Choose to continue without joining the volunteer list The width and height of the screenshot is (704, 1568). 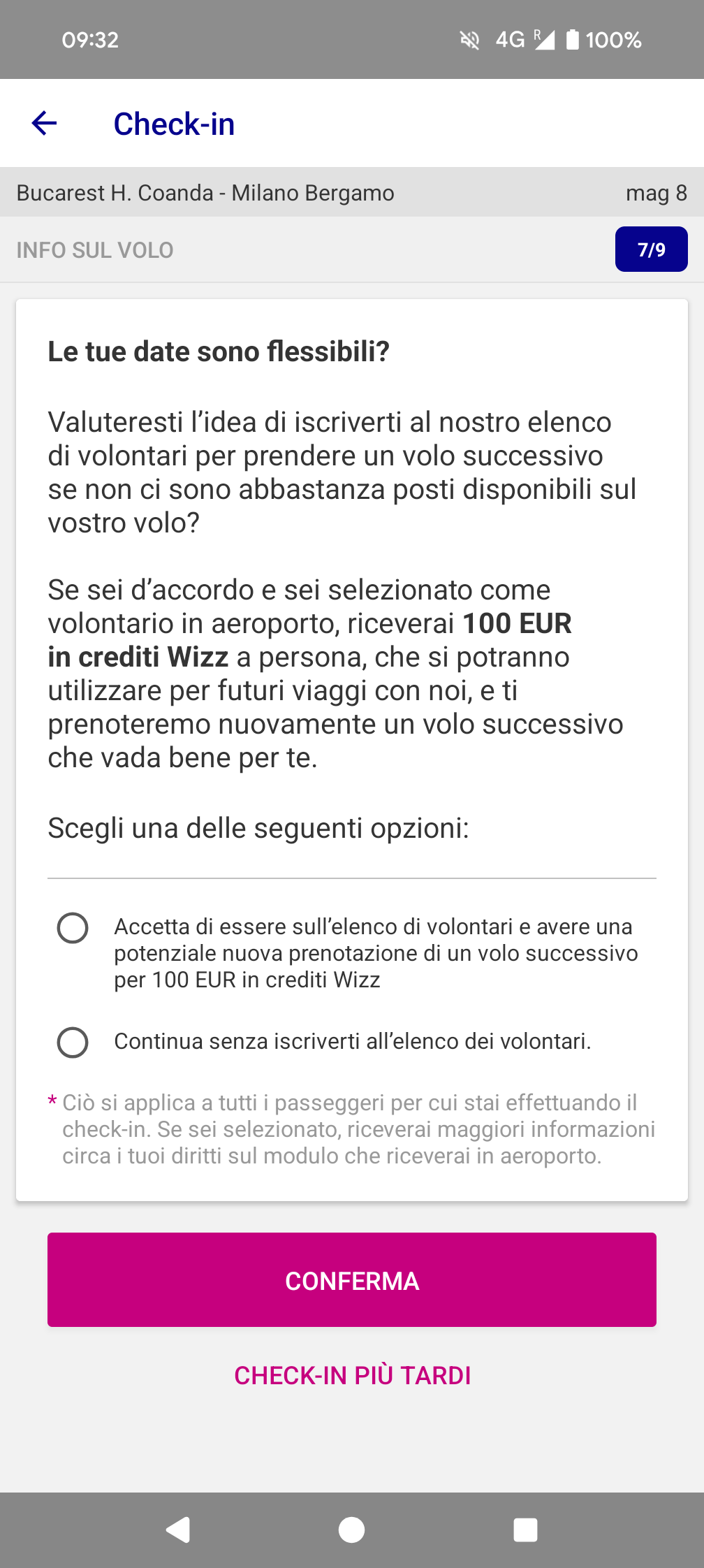pyautogui.click(x=73, y=1042)
